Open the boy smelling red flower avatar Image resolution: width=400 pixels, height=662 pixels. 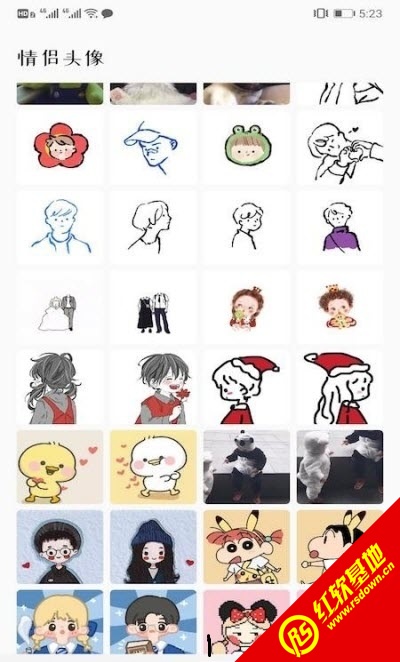(x=153, y=387)
